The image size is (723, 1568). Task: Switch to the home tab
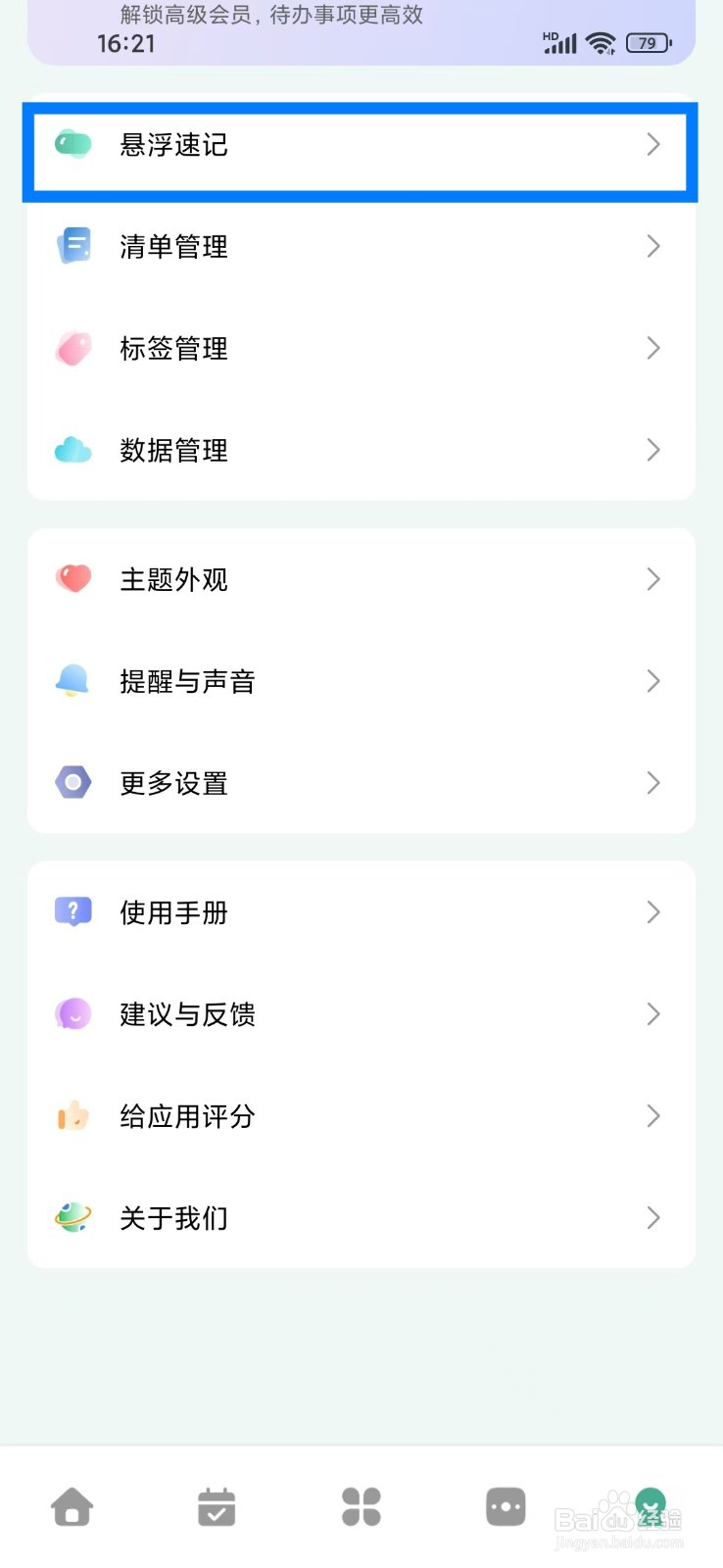72,1507
